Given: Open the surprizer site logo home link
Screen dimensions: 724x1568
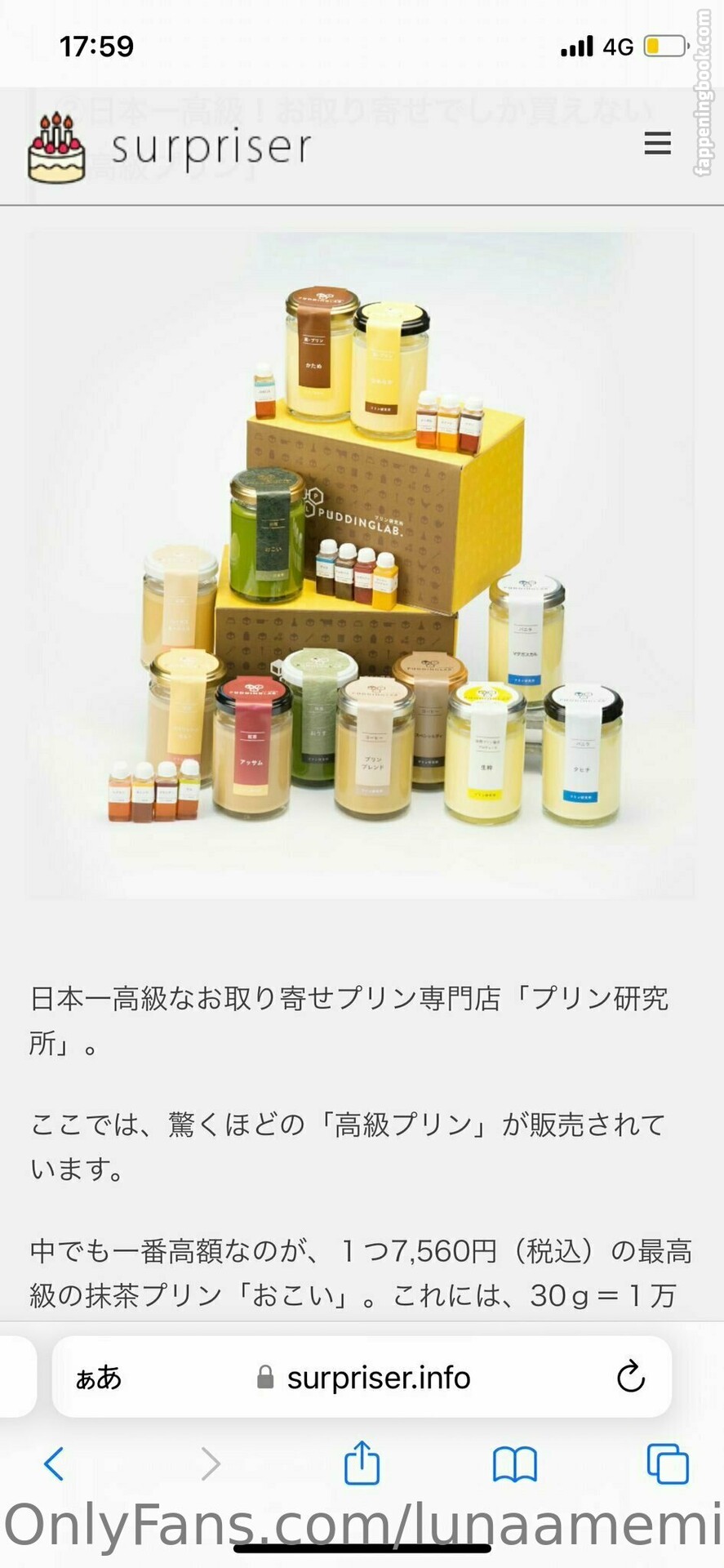Looking at the screenshot, I should click(170, 148).
